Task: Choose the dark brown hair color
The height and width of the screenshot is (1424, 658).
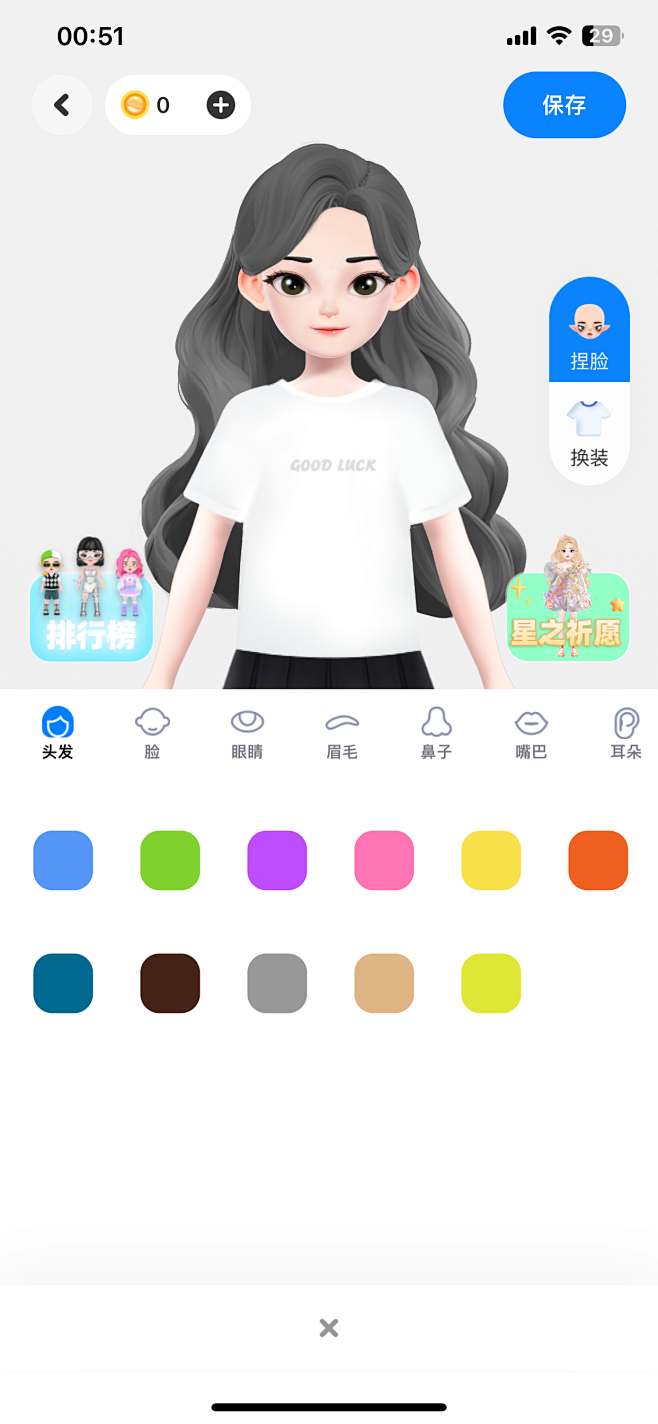Action: [x=170, y=983]
